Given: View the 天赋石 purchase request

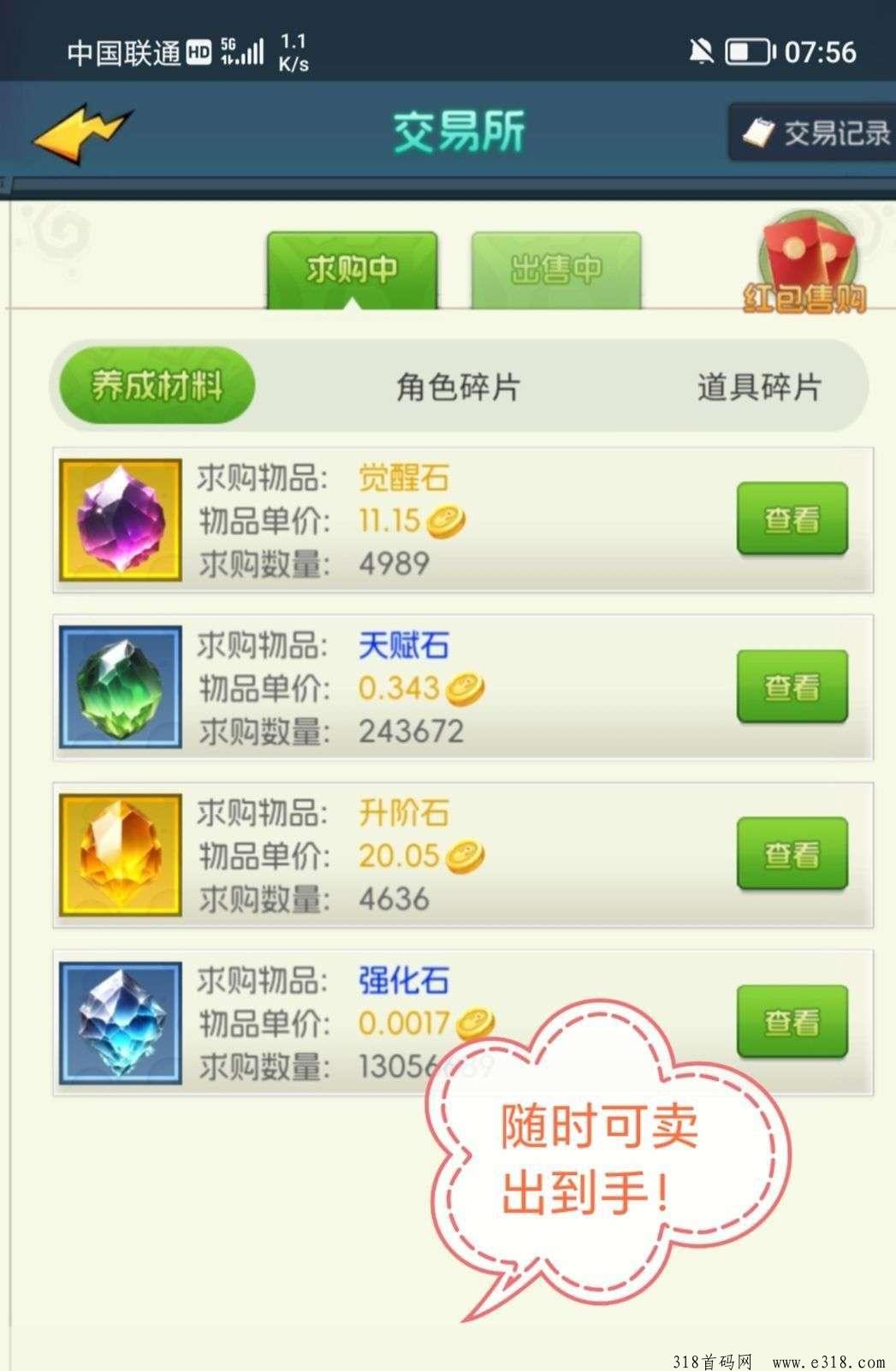Looking at the screenshot, I should pos(792,686).
